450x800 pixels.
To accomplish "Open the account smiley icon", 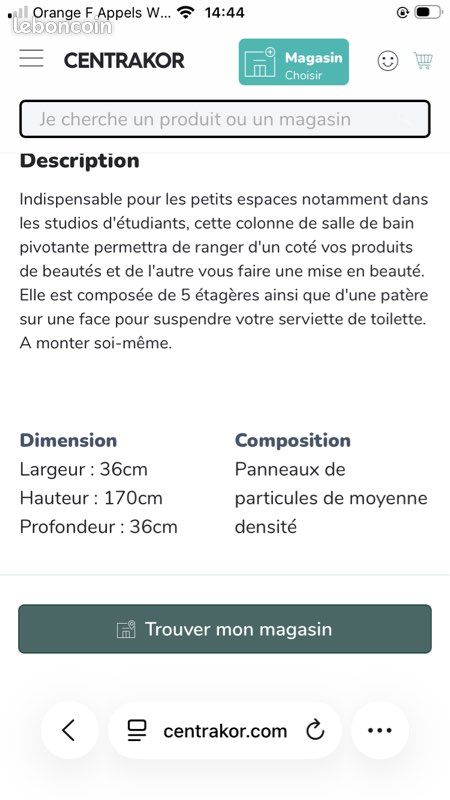I will (x=388, y=61).
